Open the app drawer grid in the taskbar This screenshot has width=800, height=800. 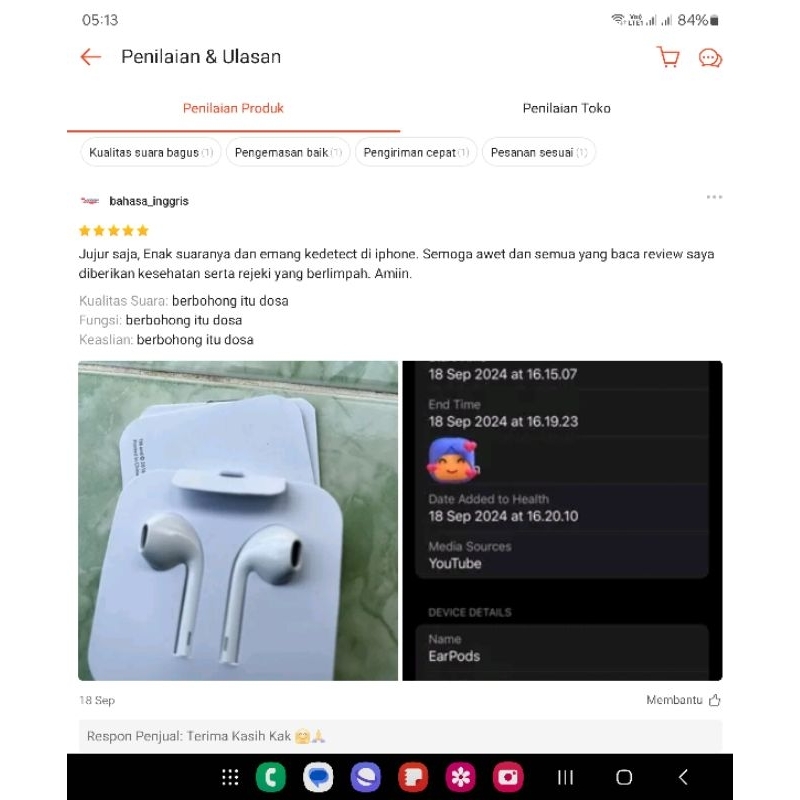(230, 777)
